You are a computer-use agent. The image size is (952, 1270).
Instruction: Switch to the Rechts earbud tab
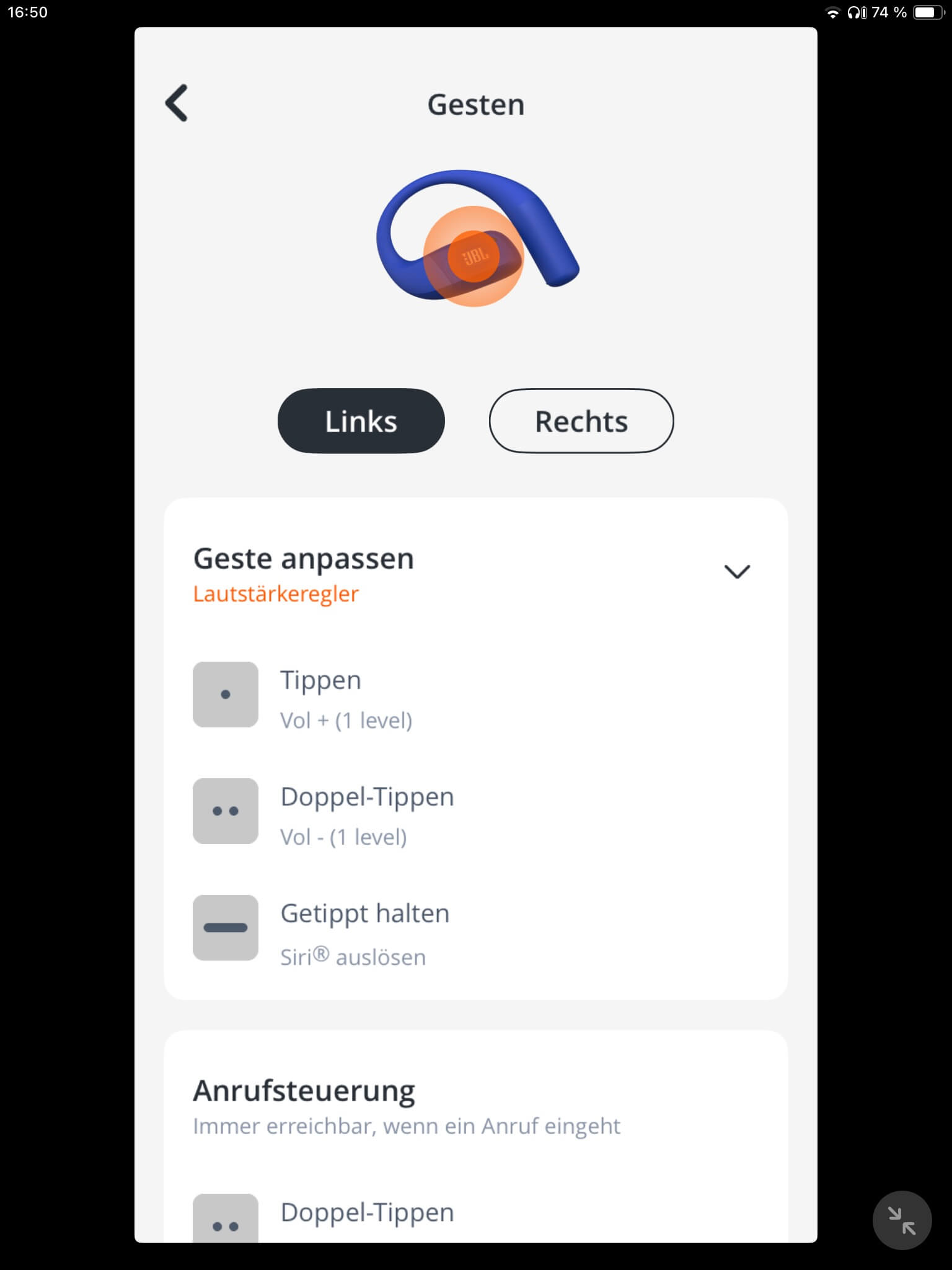click(x=581, y=421)
